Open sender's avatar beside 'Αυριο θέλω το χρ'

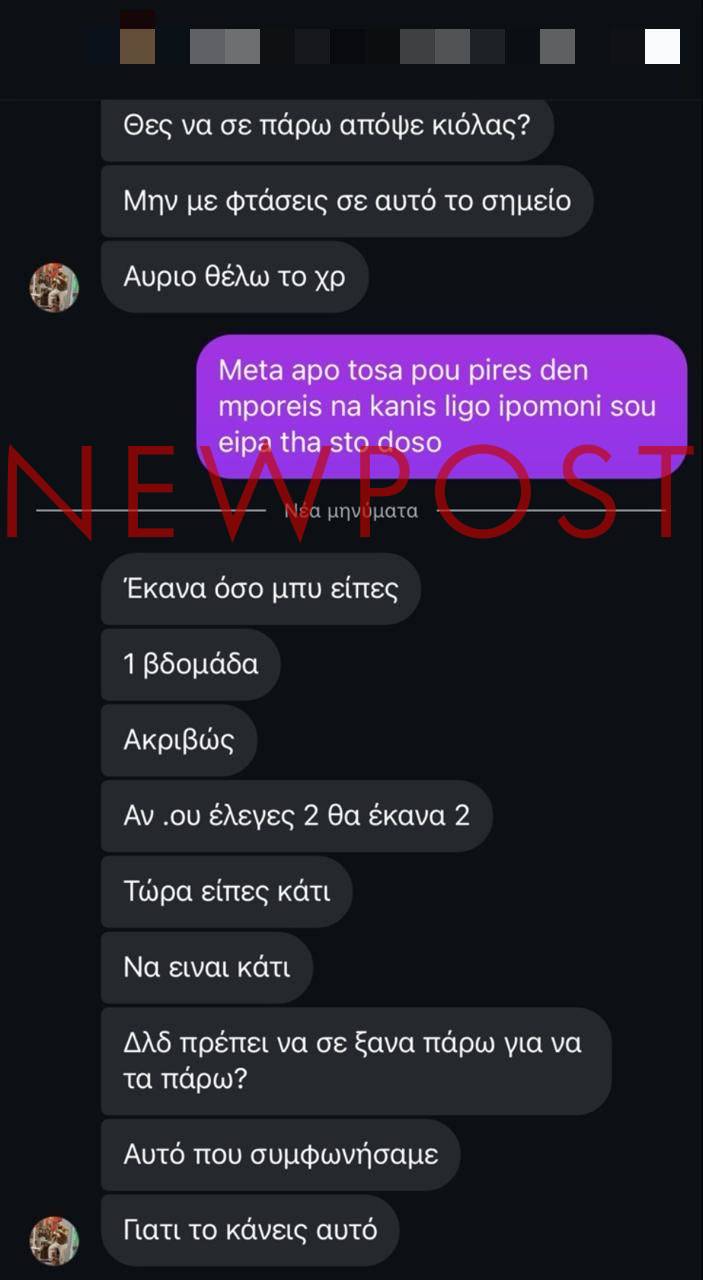(54, 288)
